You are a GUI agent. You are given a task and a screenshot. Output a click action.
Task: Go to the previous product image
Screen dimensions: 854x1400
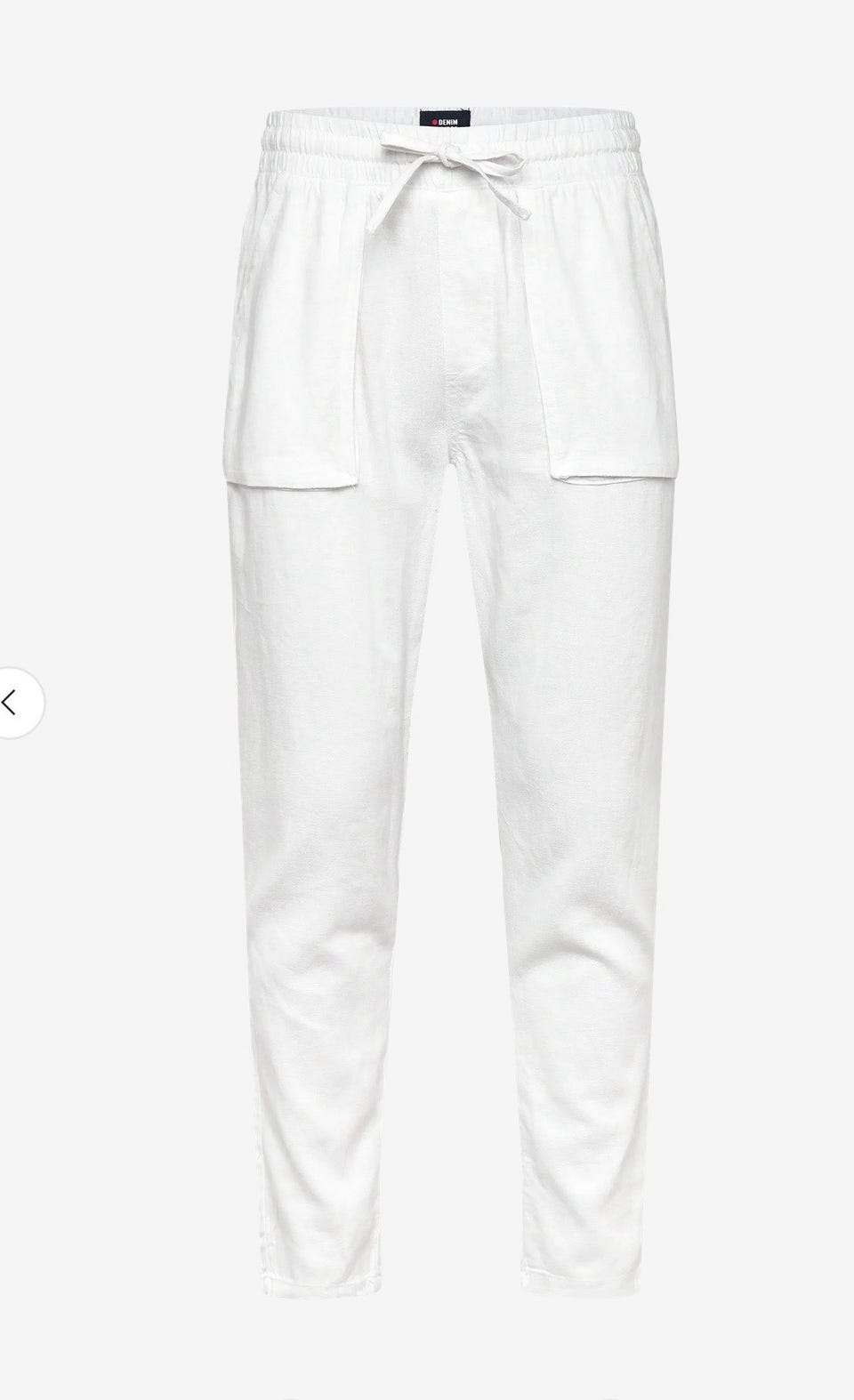(12, 702)
